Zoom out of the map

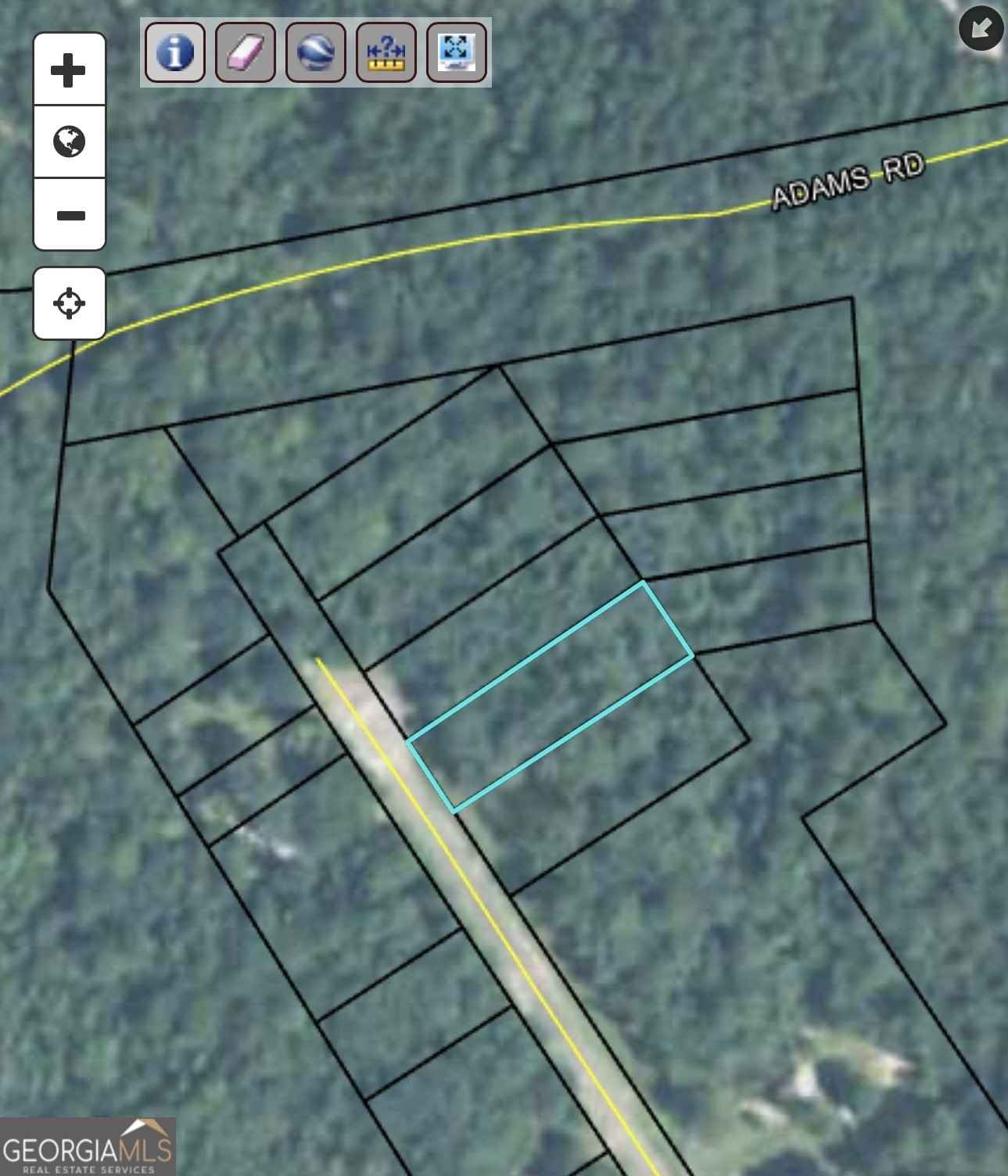pyautogui.click(x=69, y=214)
